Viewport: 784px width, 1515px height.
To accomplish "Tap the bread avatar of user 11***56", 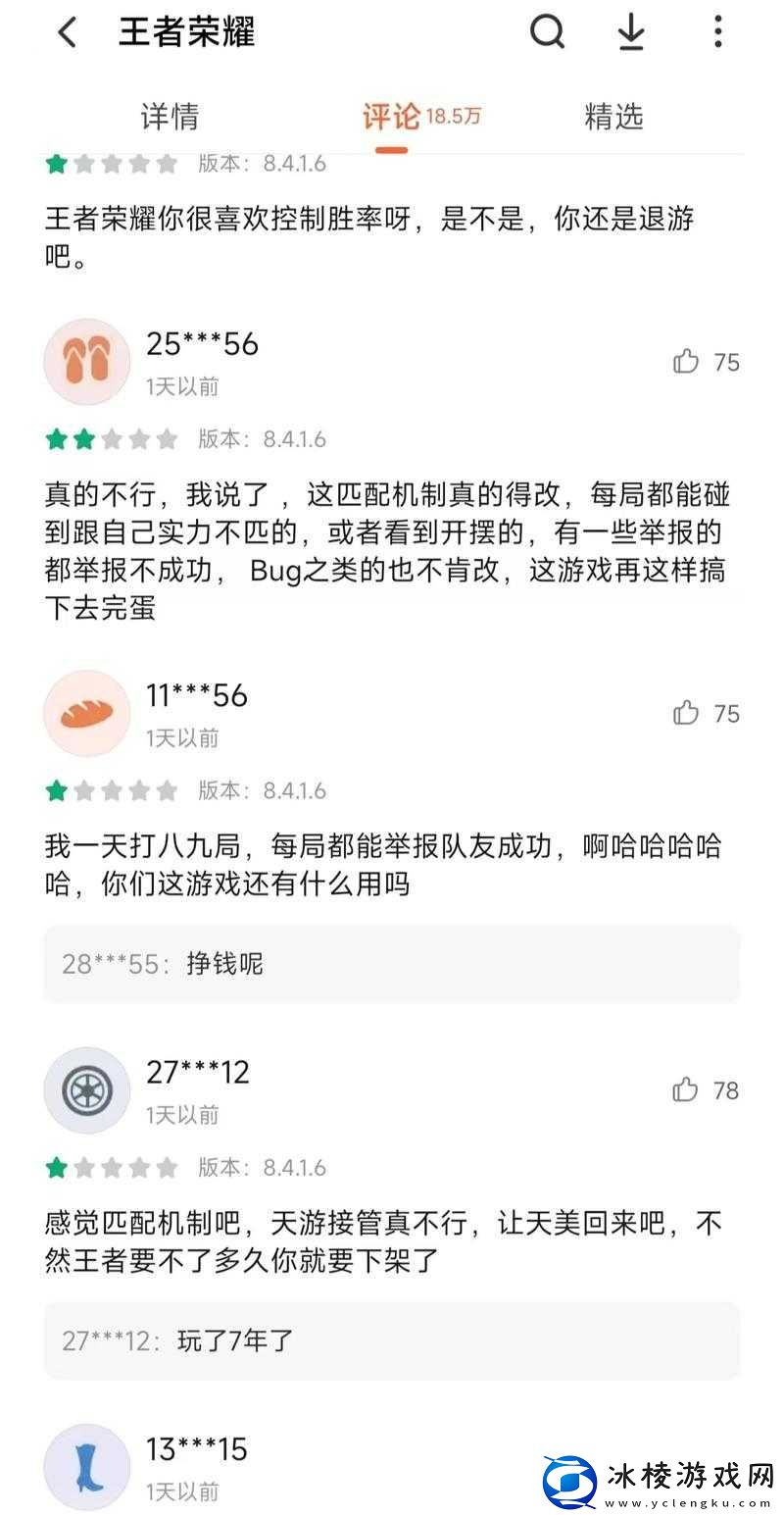I will (86, 713).
